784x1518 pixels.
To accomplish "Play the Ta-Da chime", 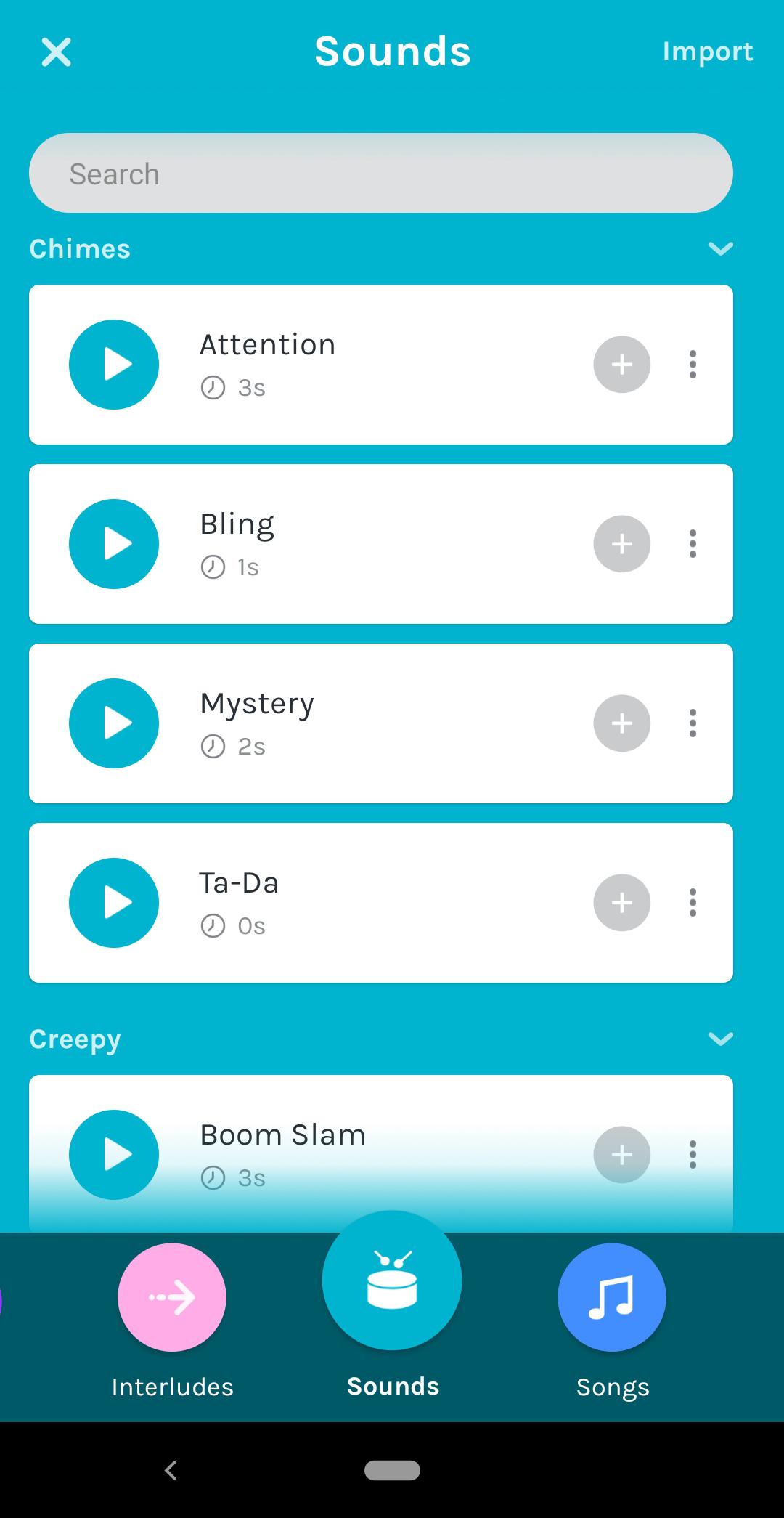I will pos(114,903).
